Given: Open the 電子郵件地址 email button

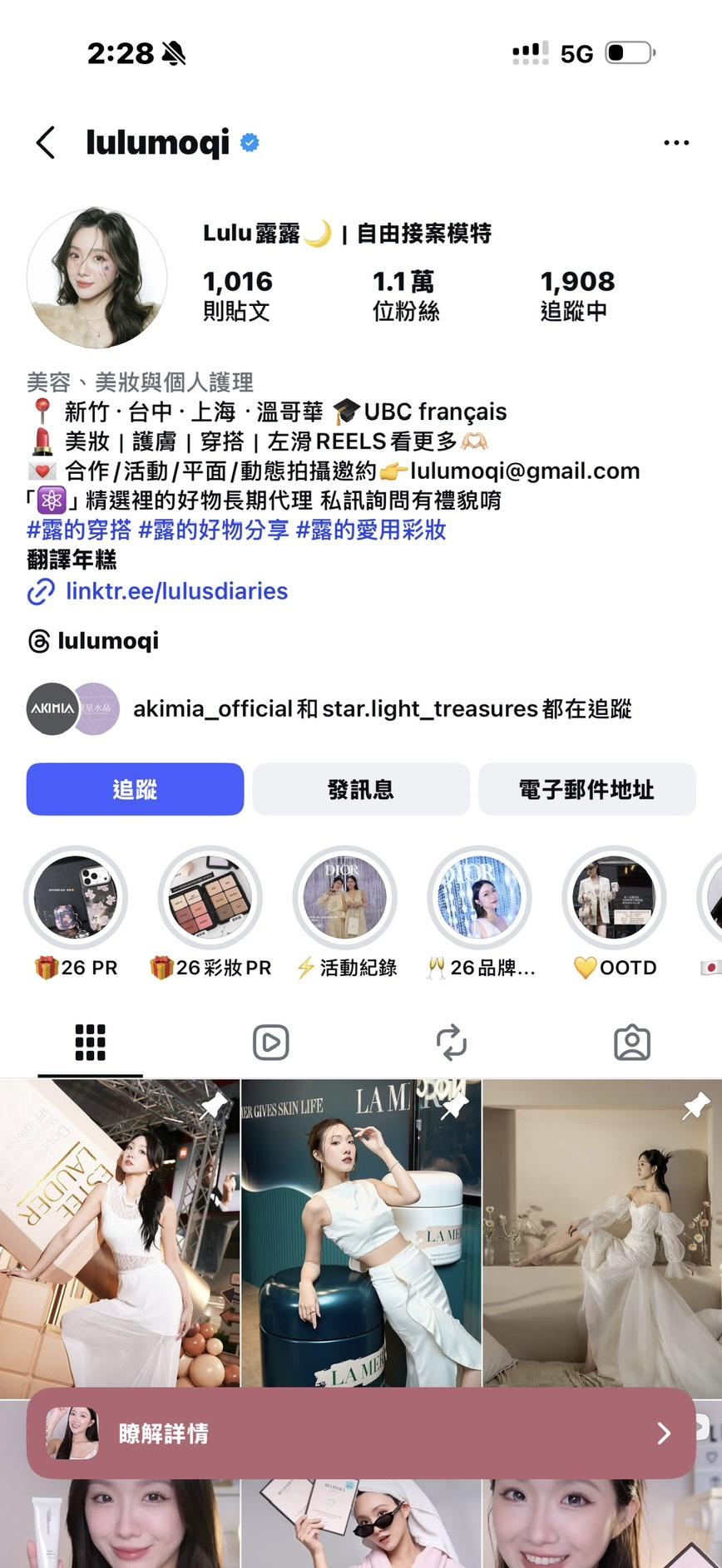Looking at the screenshot, I should coord(586,789).
